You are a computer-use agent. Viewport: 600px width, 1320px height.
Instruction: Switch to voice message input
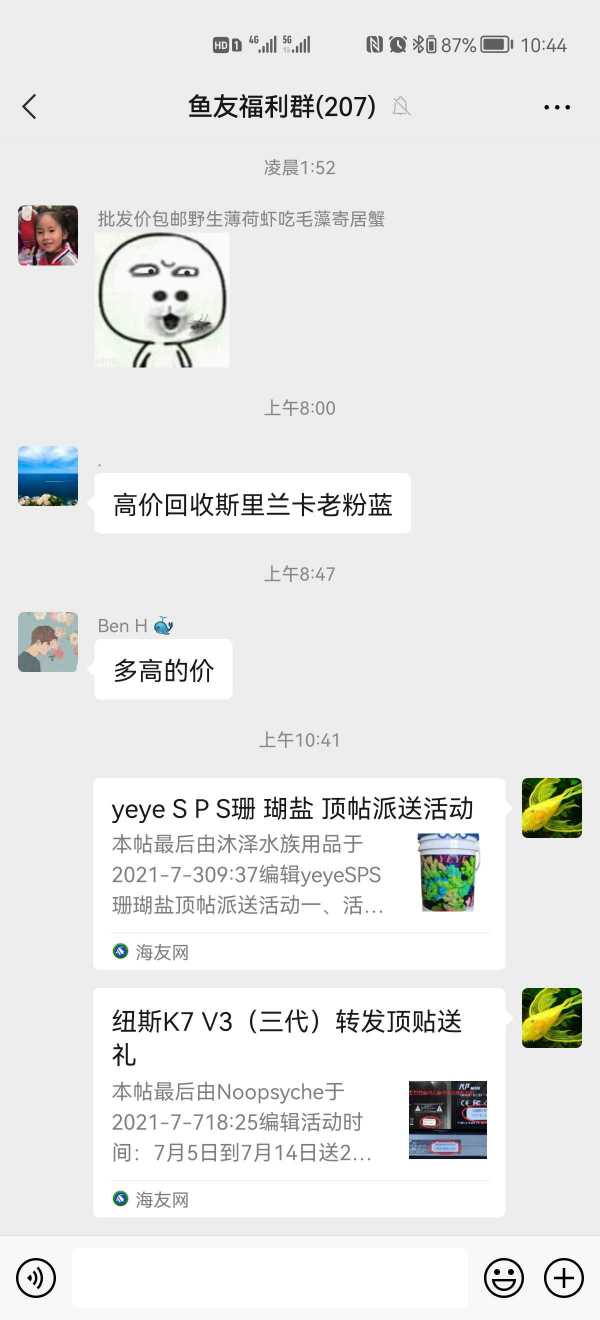tap(36, 1277)
